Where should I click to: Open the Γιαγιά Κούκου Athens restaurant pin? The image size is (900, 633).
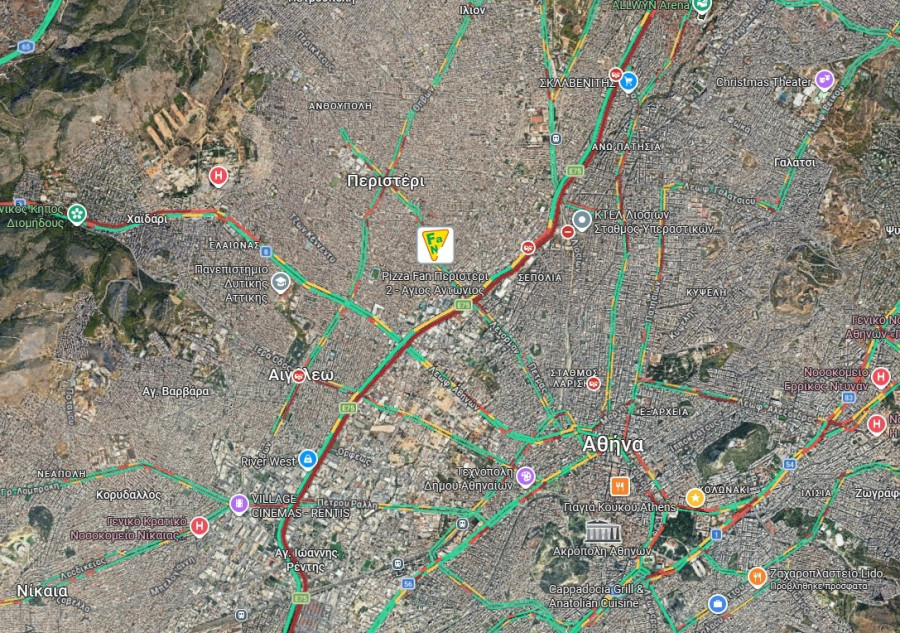620,486
